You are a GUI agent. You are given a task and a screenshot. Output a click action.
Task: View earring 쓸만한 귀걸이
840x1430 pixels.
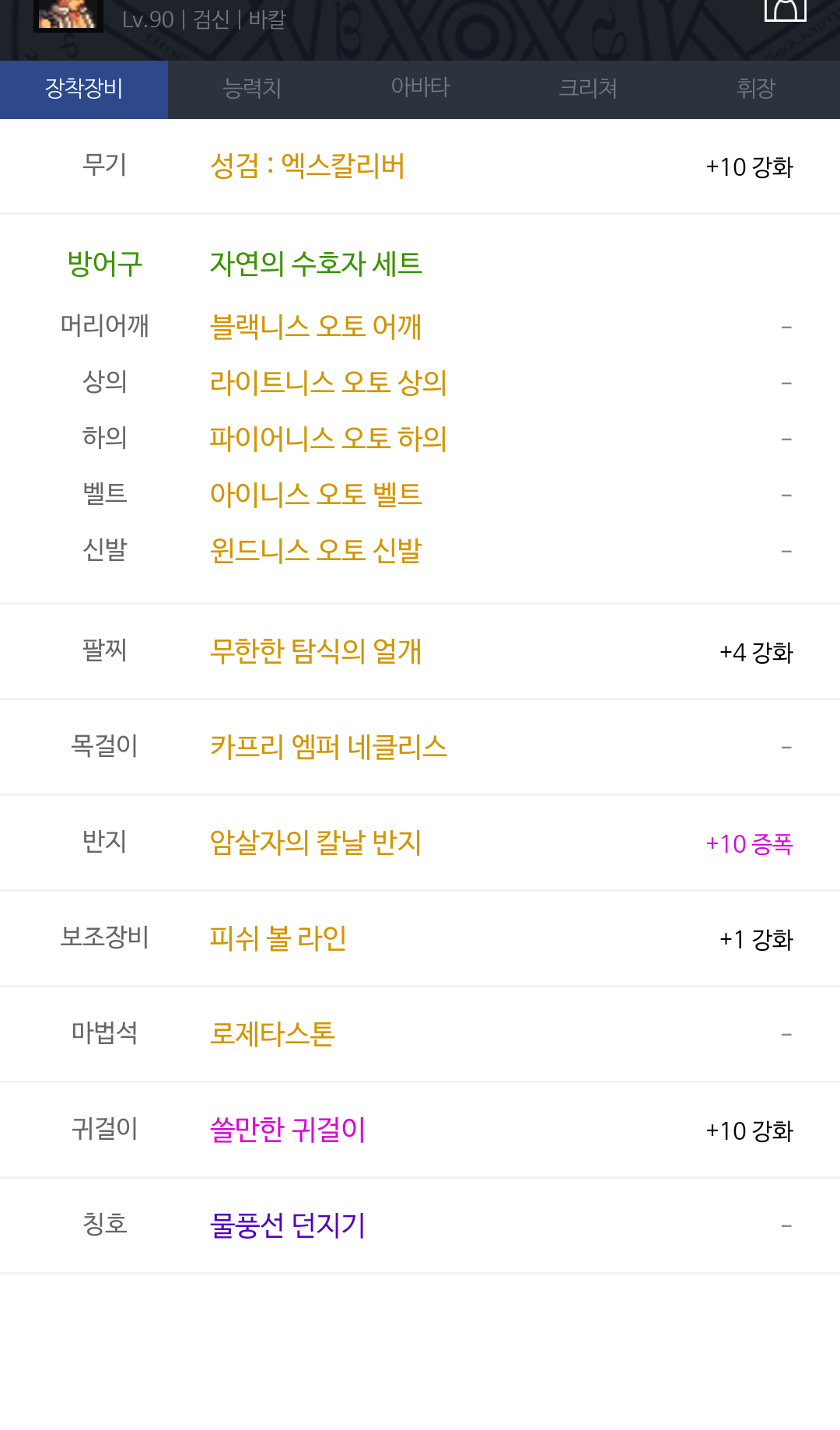(288, 1130)
